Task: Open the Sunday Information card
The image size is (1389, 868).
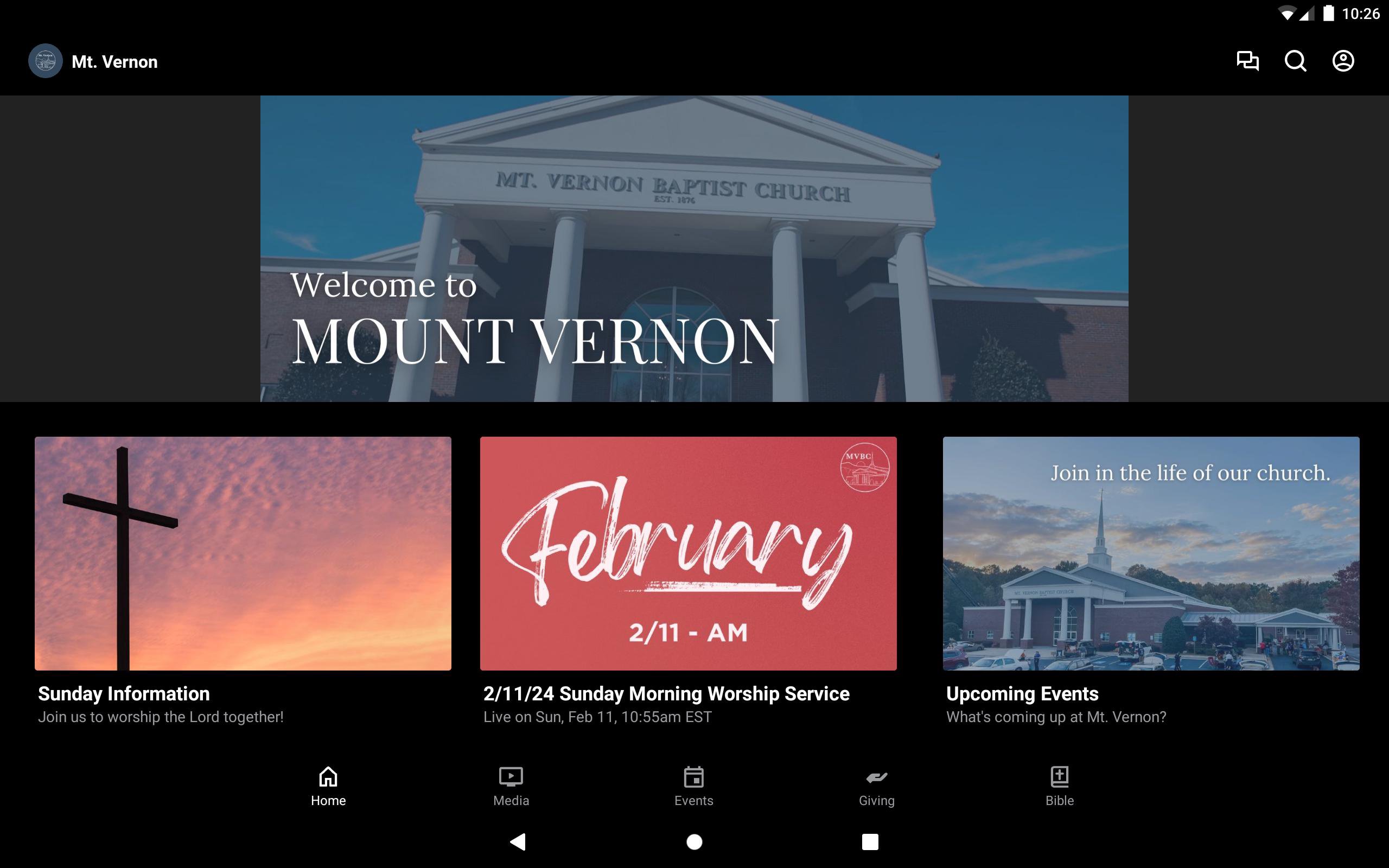Action: [x=243, y=553]
